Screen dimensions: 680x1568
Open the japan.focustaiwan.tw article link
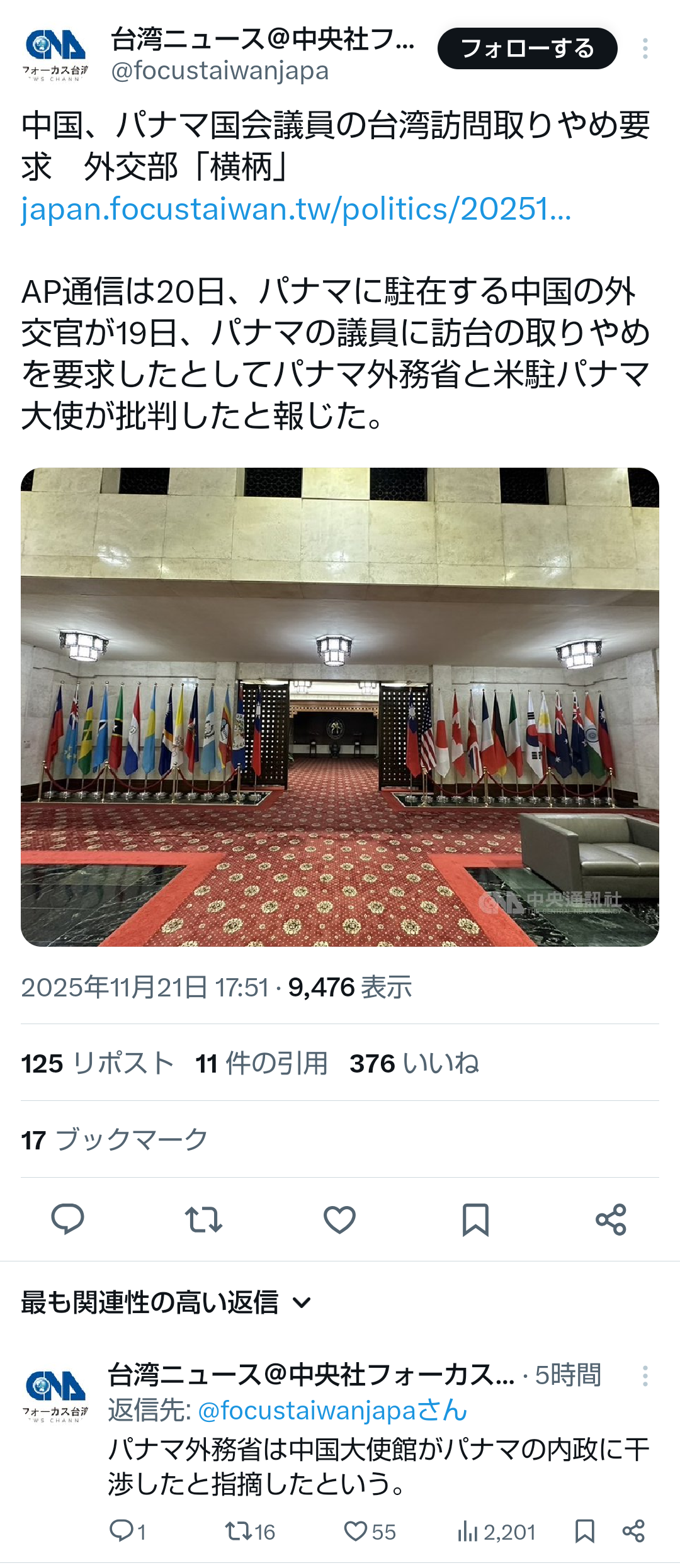296,209
